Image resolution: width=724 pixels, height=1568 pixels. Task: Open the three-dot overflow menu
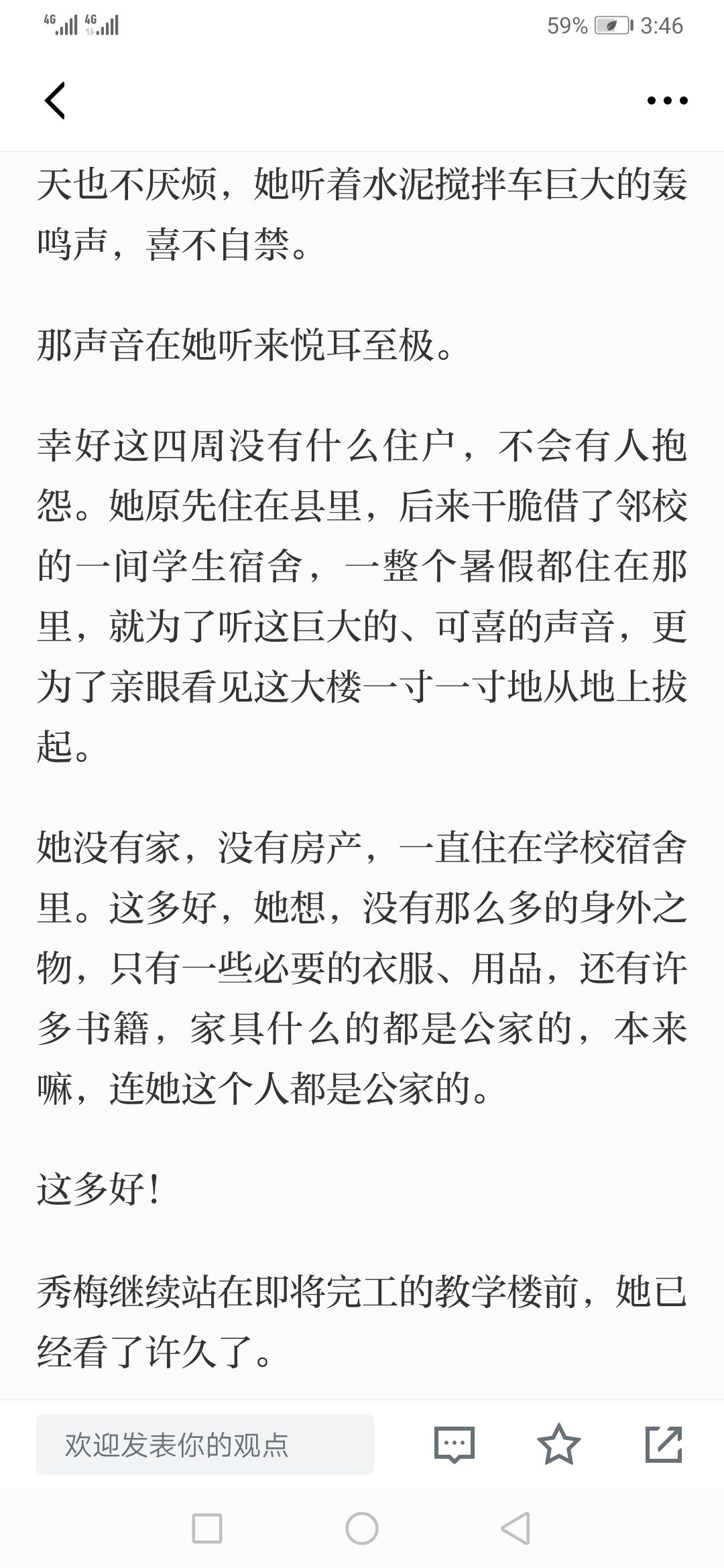tap(667, 101)
